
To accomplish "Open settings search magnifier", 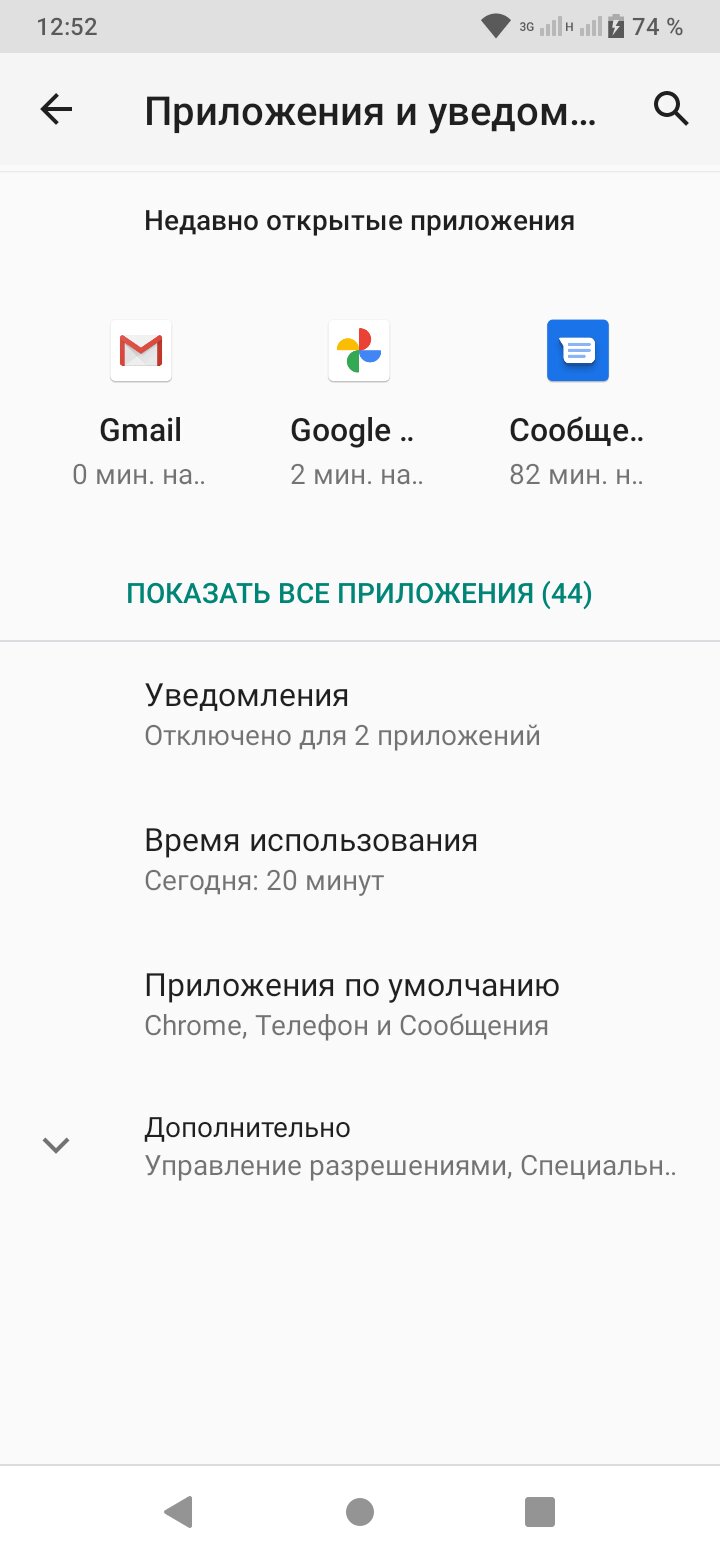I will click(671, 108).
